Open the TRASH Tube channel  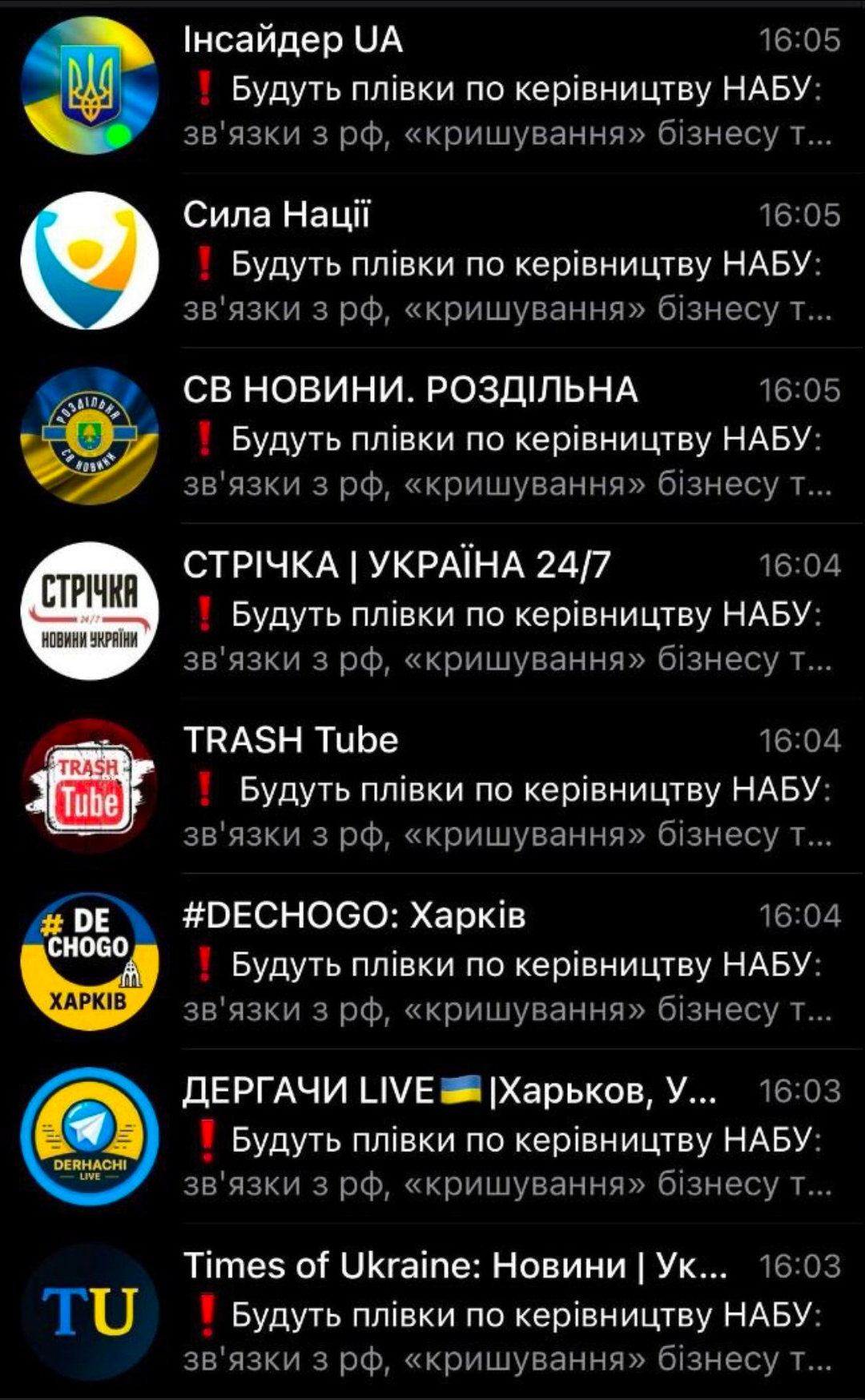505,788
